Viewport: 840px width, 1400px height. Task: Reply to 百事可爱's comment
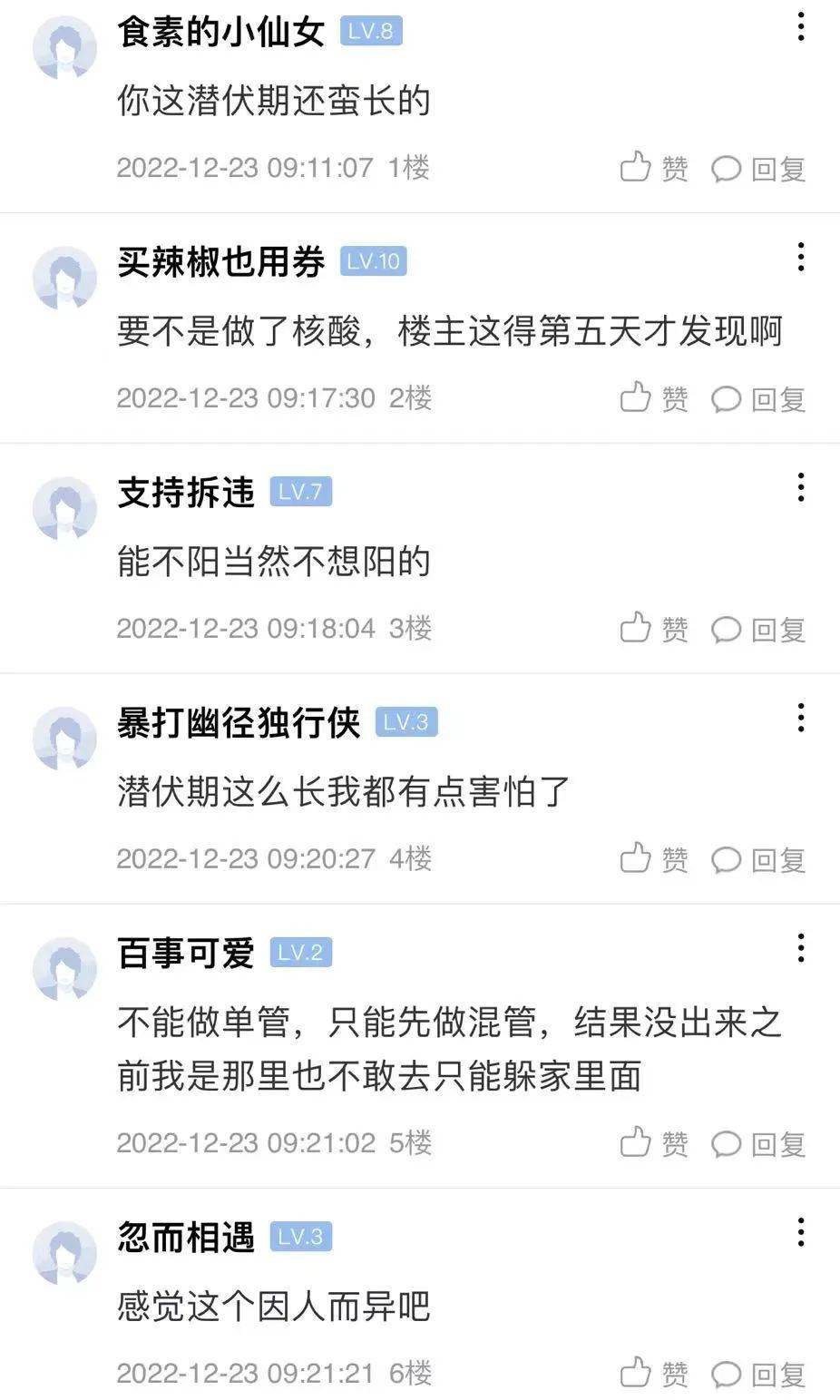click(x=758, y=1144)
